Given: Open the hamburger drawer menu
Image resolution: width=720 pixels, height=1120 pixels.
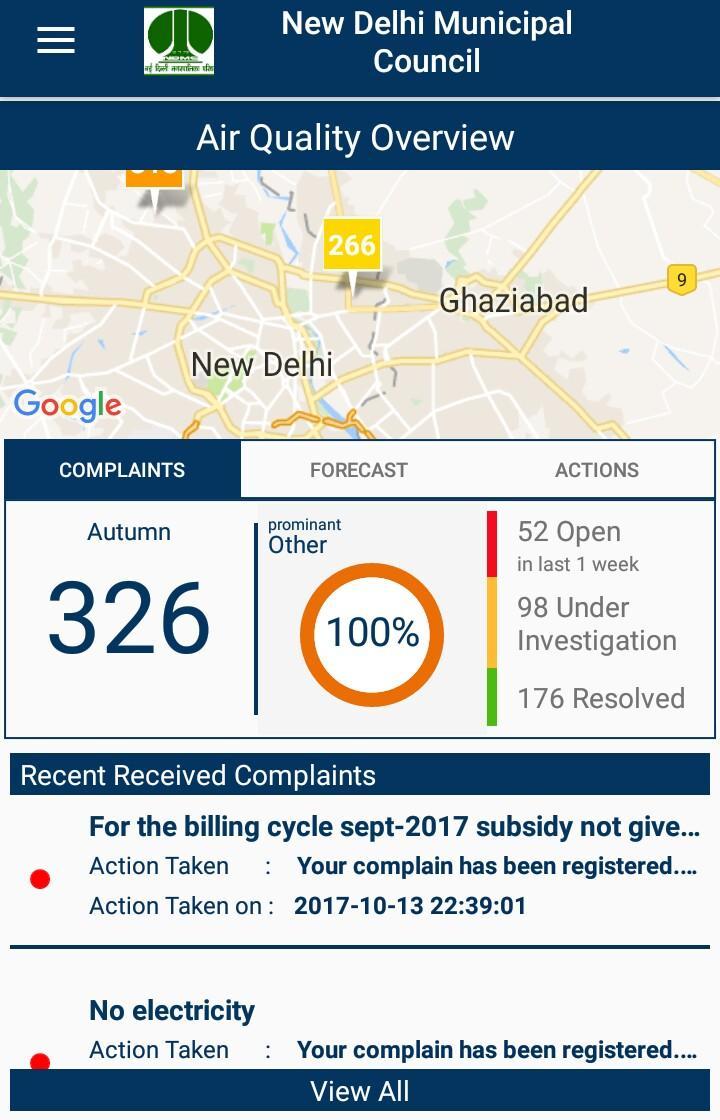Looking at the screenshot, I should tap(56, 40).
